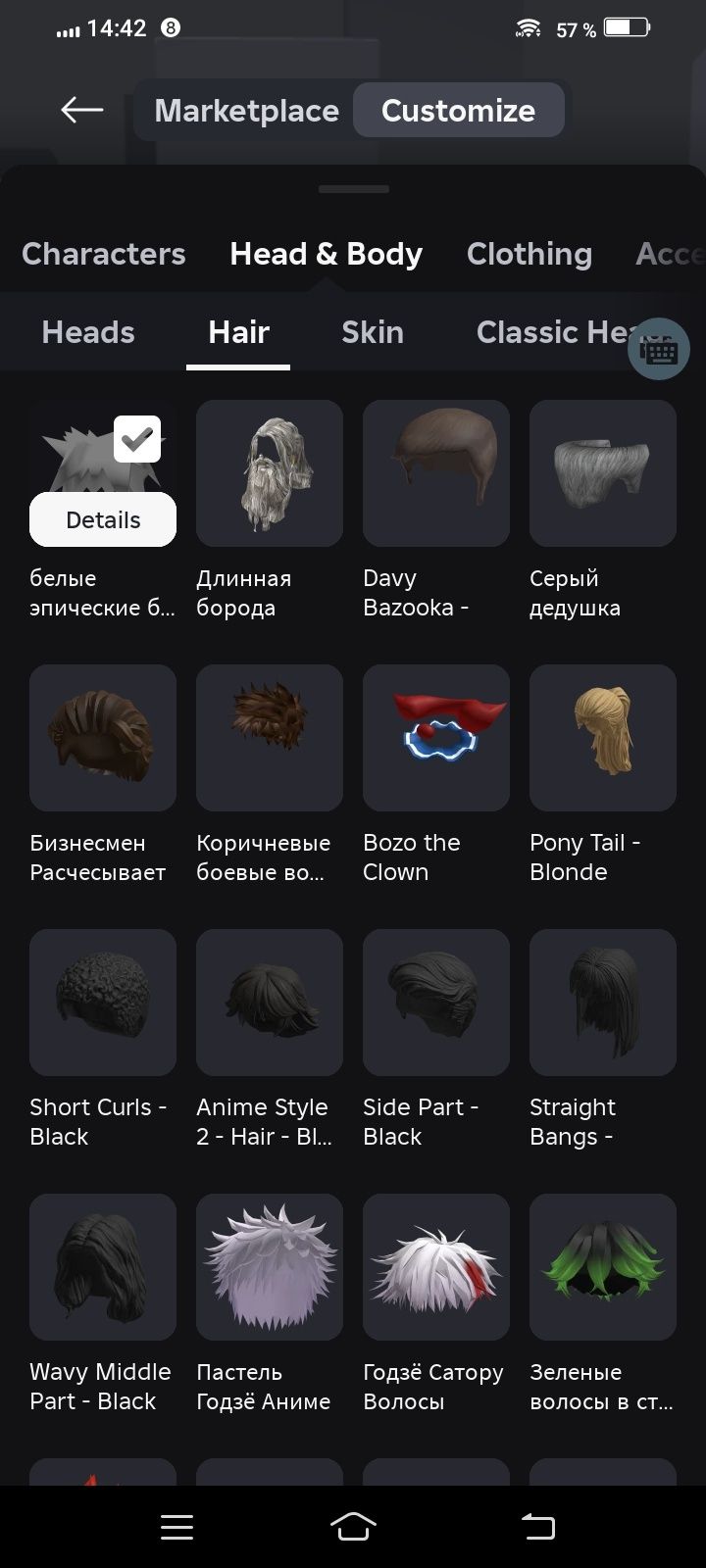Go back with the top arrow

[x=82, y=110]
